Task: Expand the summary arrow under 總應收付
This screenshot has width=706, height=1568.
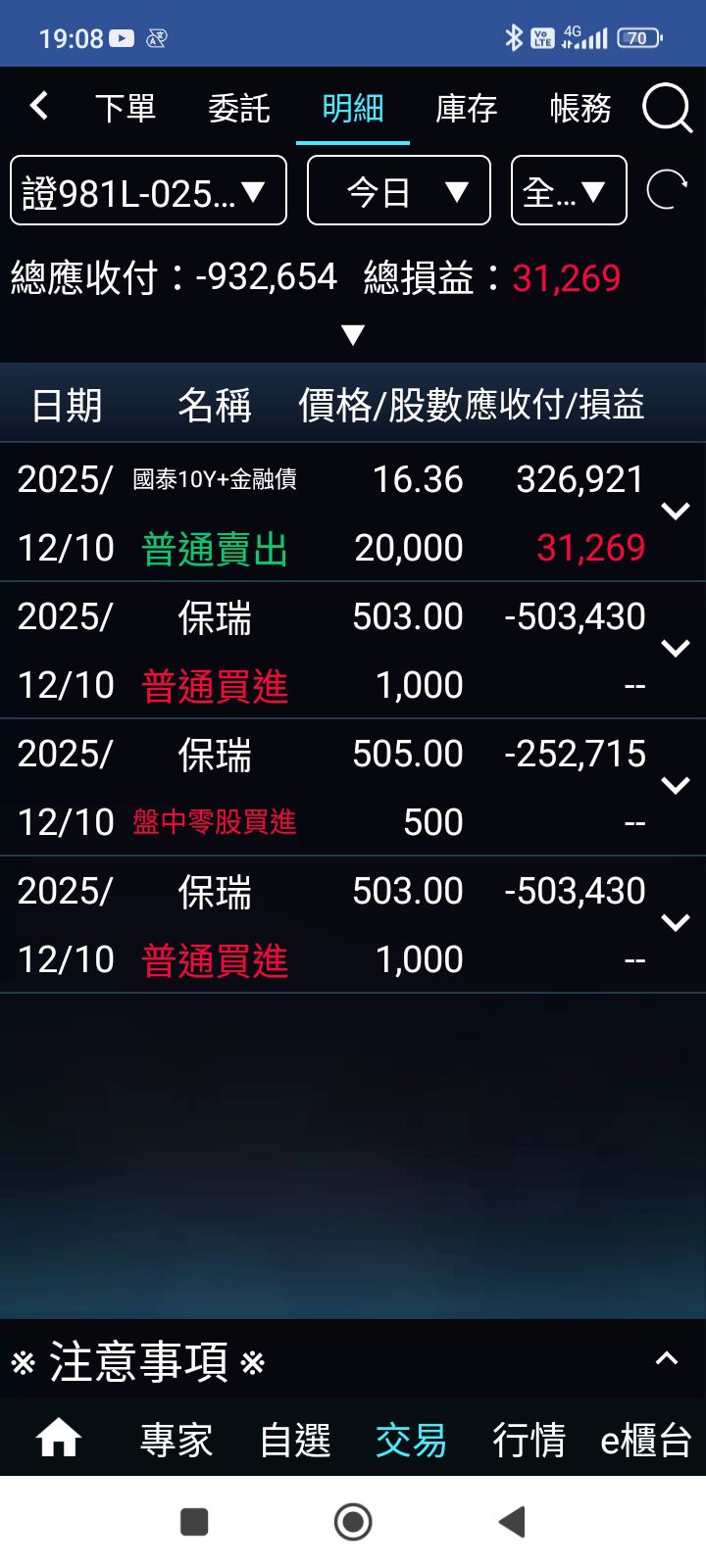Action: (353, 335)
